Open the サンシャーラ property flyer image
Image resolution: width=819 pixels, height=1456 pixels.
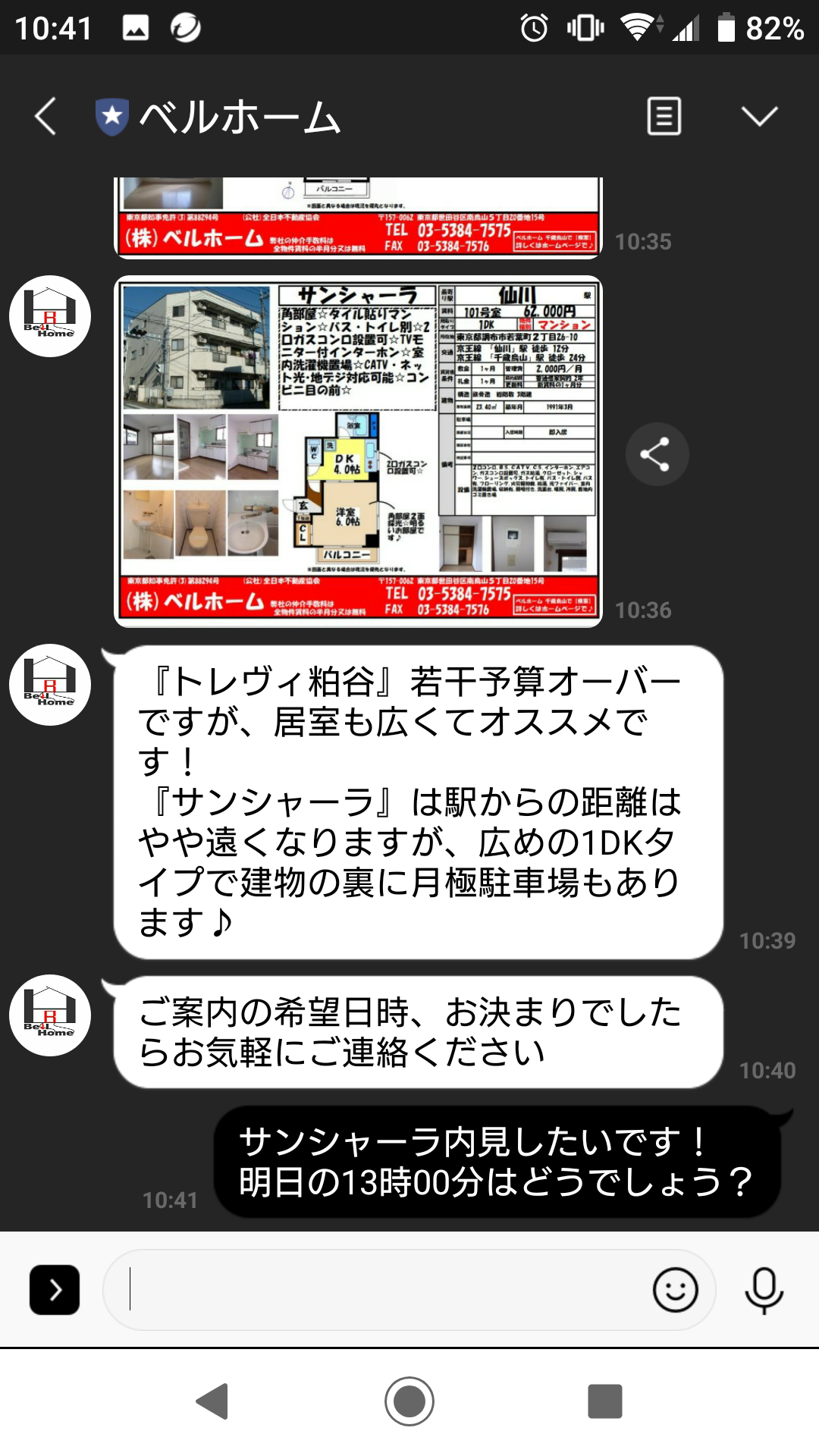(x=358, y=452)
